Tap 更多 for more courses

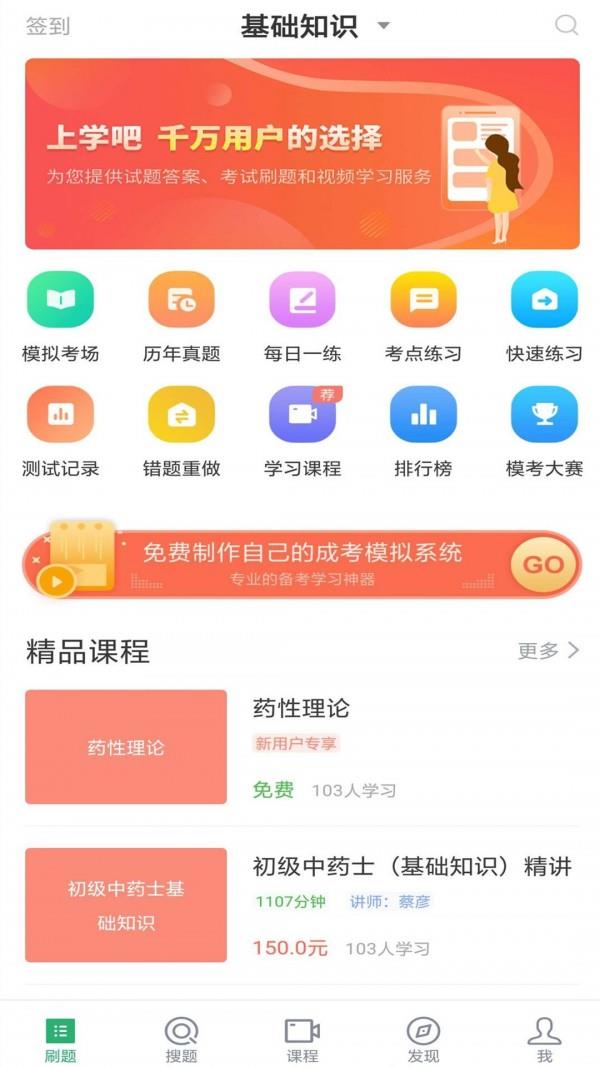(x=548, y=651)
